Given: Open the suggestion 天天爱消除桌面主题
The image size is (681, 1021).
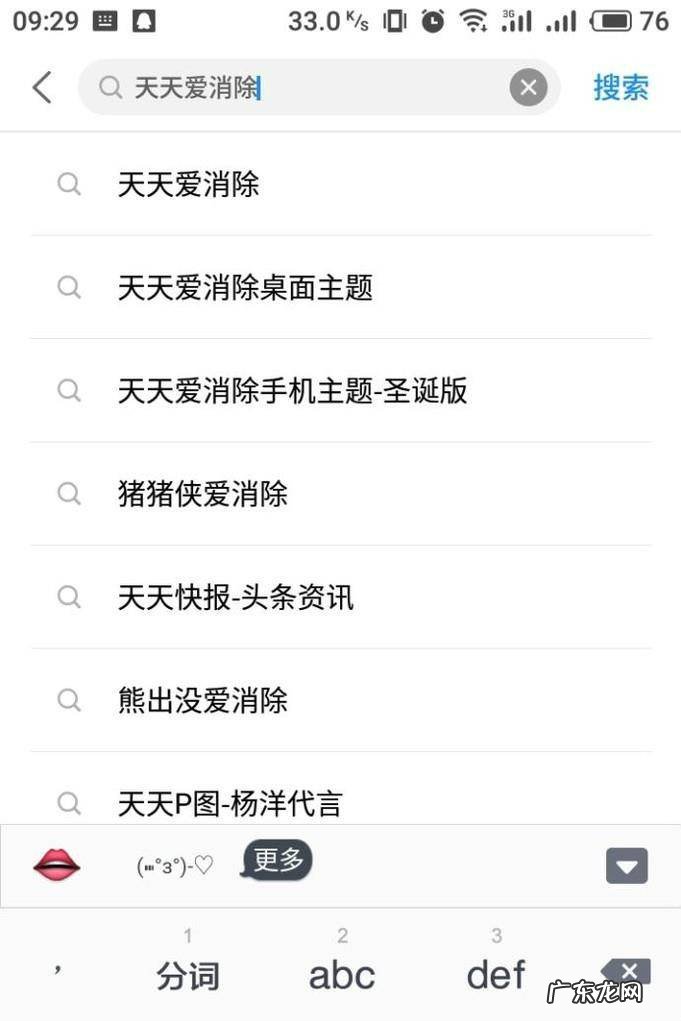Looking at the screenshot, I should click(245, 289).
